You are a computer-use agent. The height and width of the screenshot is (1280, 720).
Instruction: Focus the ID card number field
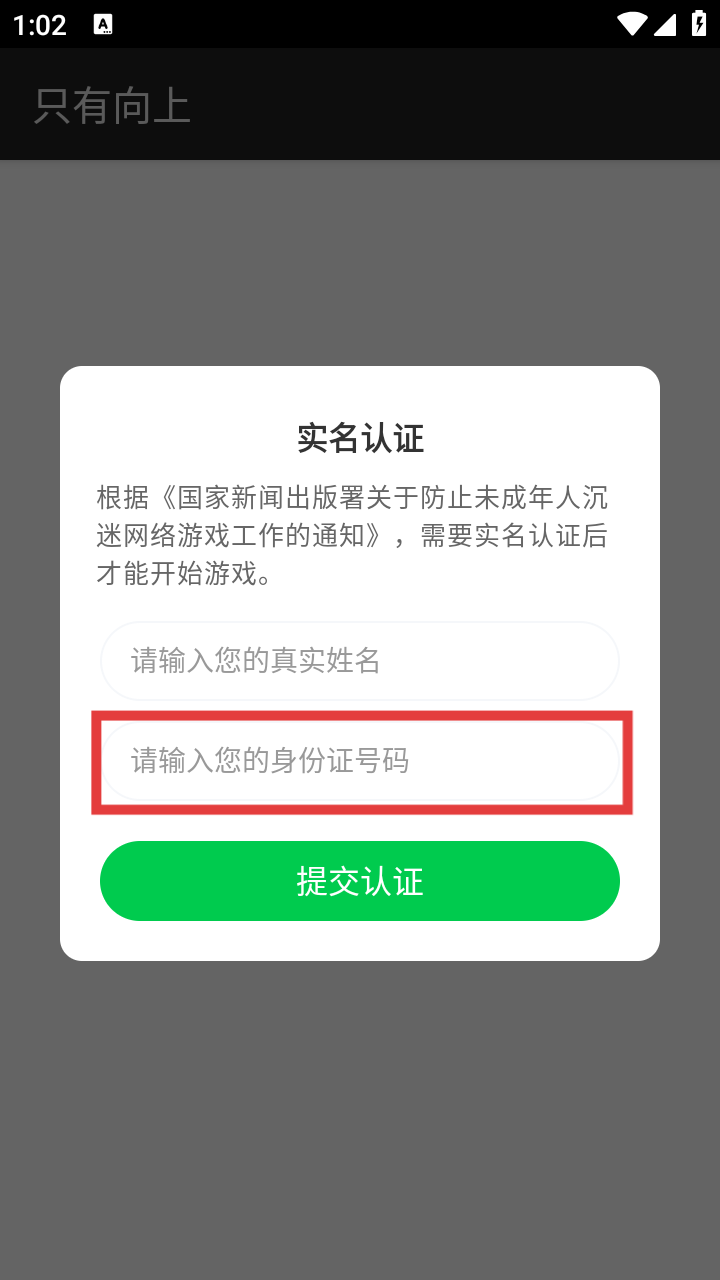(360, 761)
